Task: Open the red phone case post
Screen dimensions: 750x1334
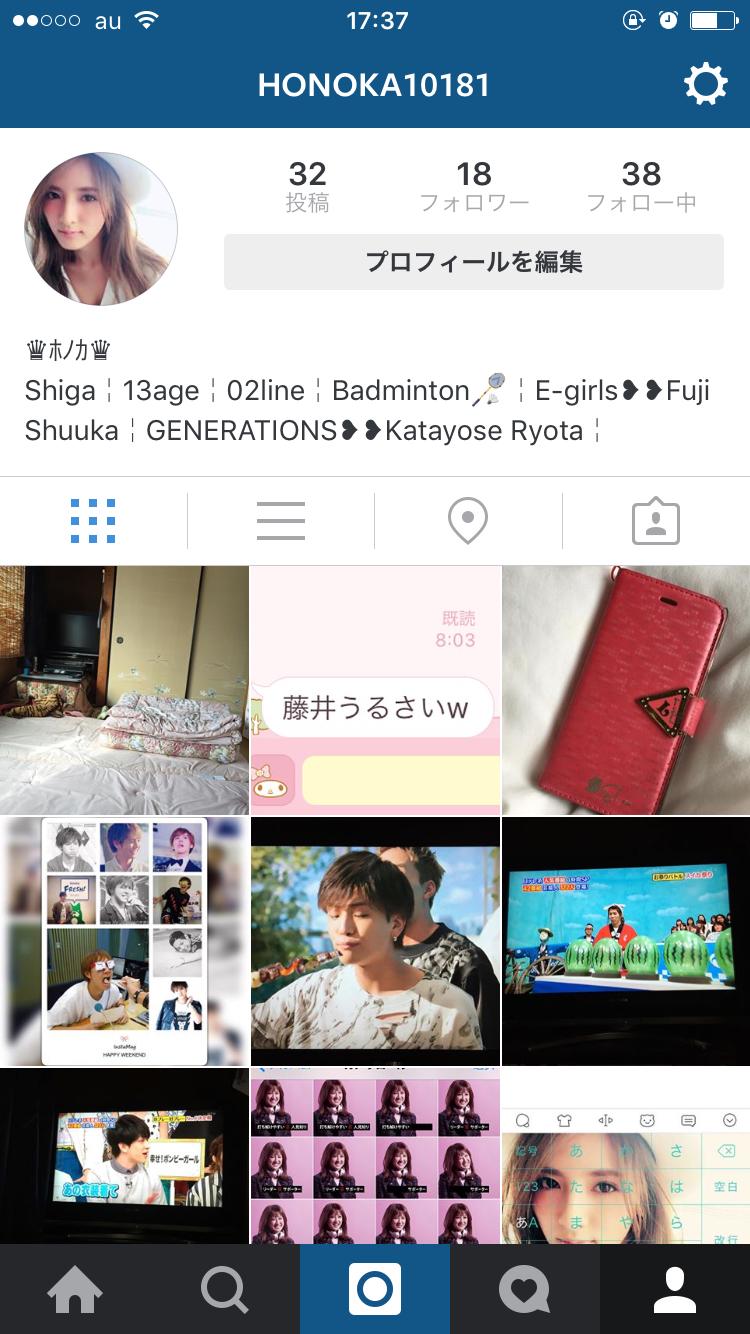Action: (x=626, y=690)
